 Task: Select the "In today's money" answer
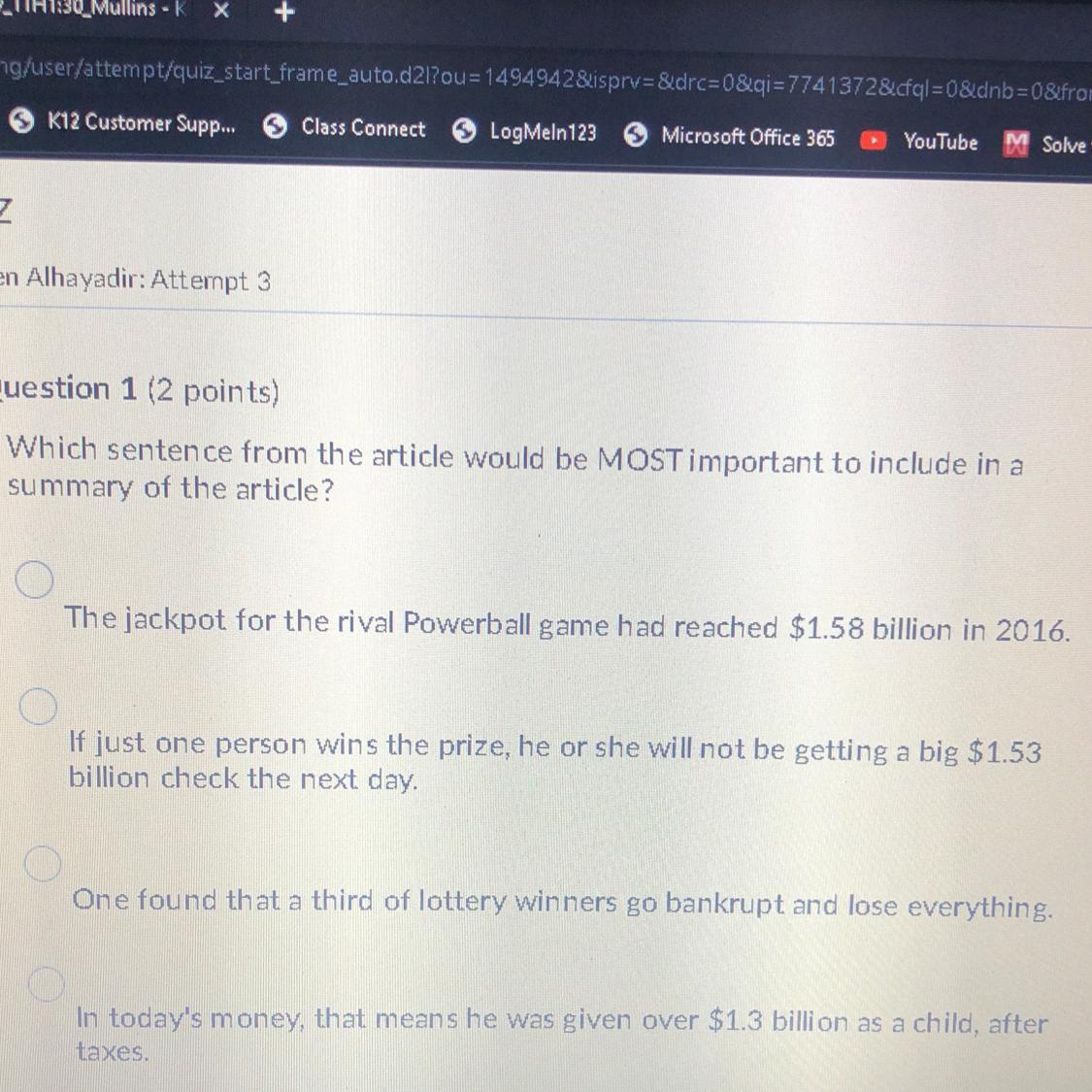[x=46, y=984]
